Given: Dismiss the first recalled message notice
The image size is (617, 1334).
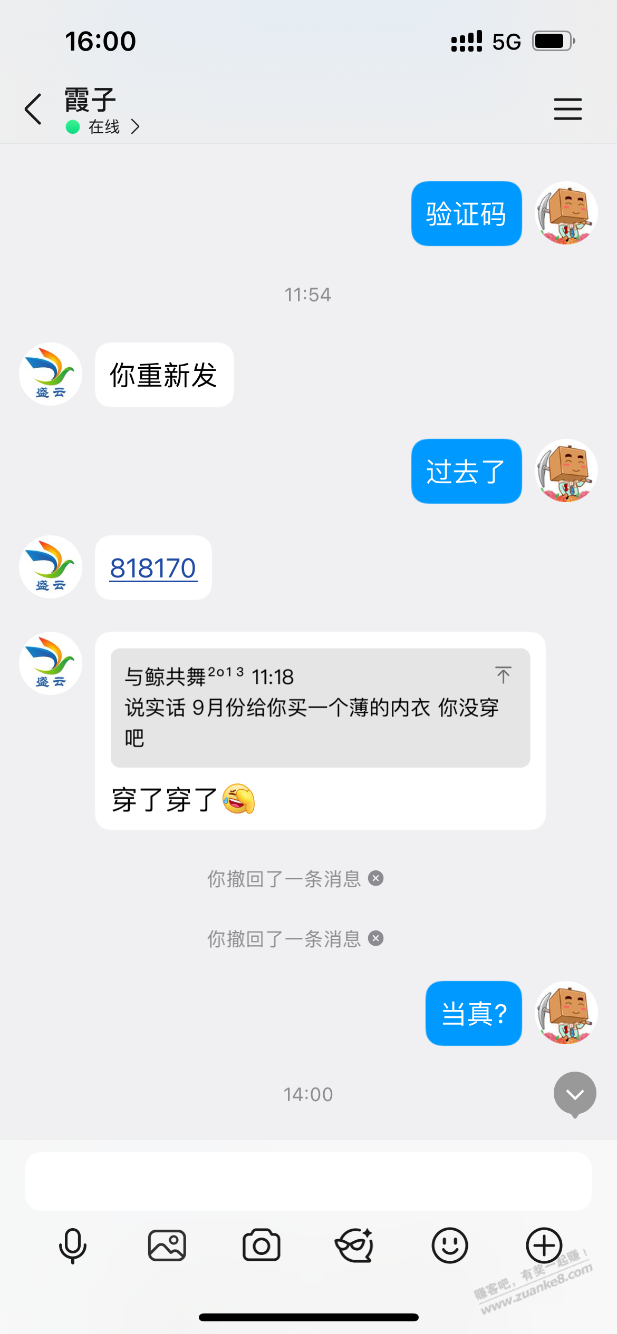Looking at the screenshot, I should click(x=376, y=879).
